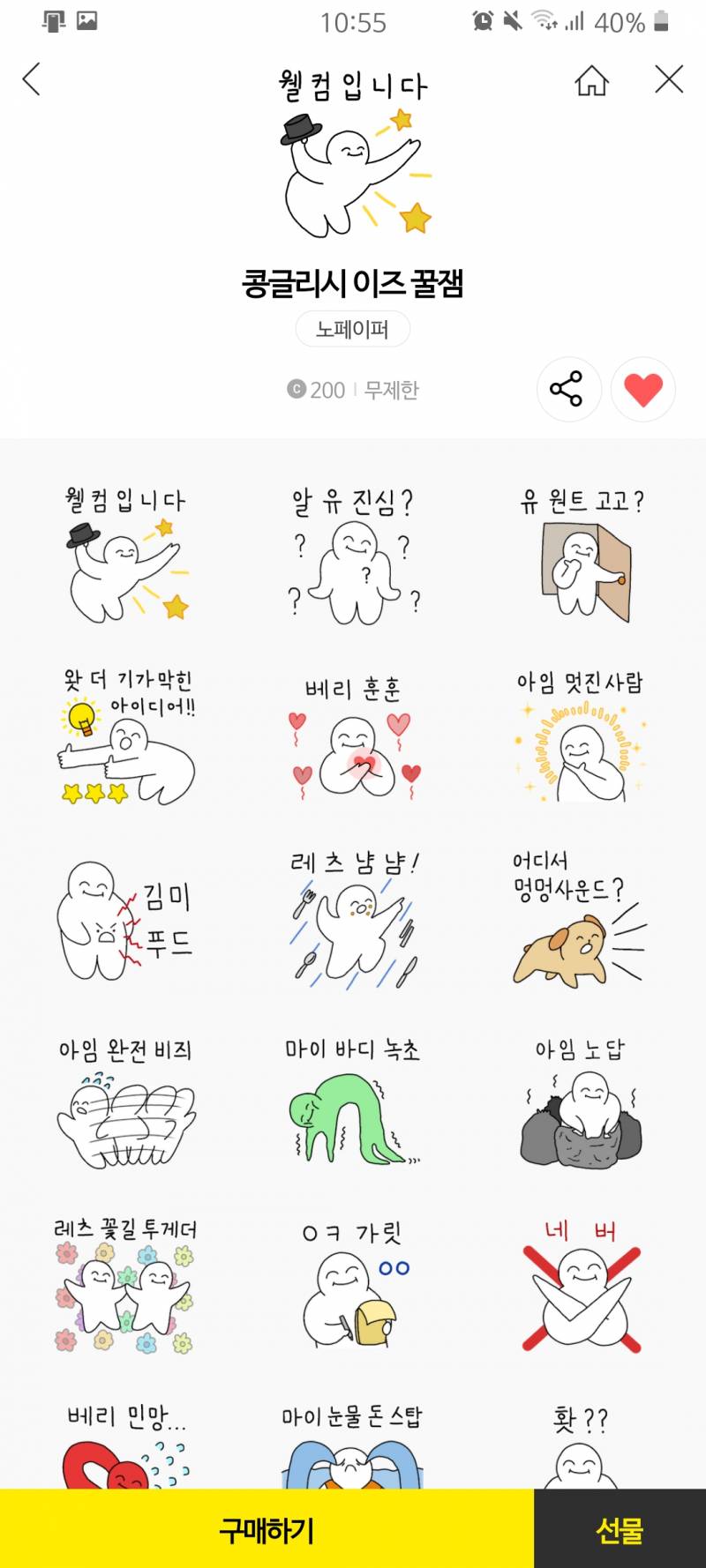Screen dimensions: 706x1568
Task: Navigate back using the back arrow
Action: (x=32, y=78)
